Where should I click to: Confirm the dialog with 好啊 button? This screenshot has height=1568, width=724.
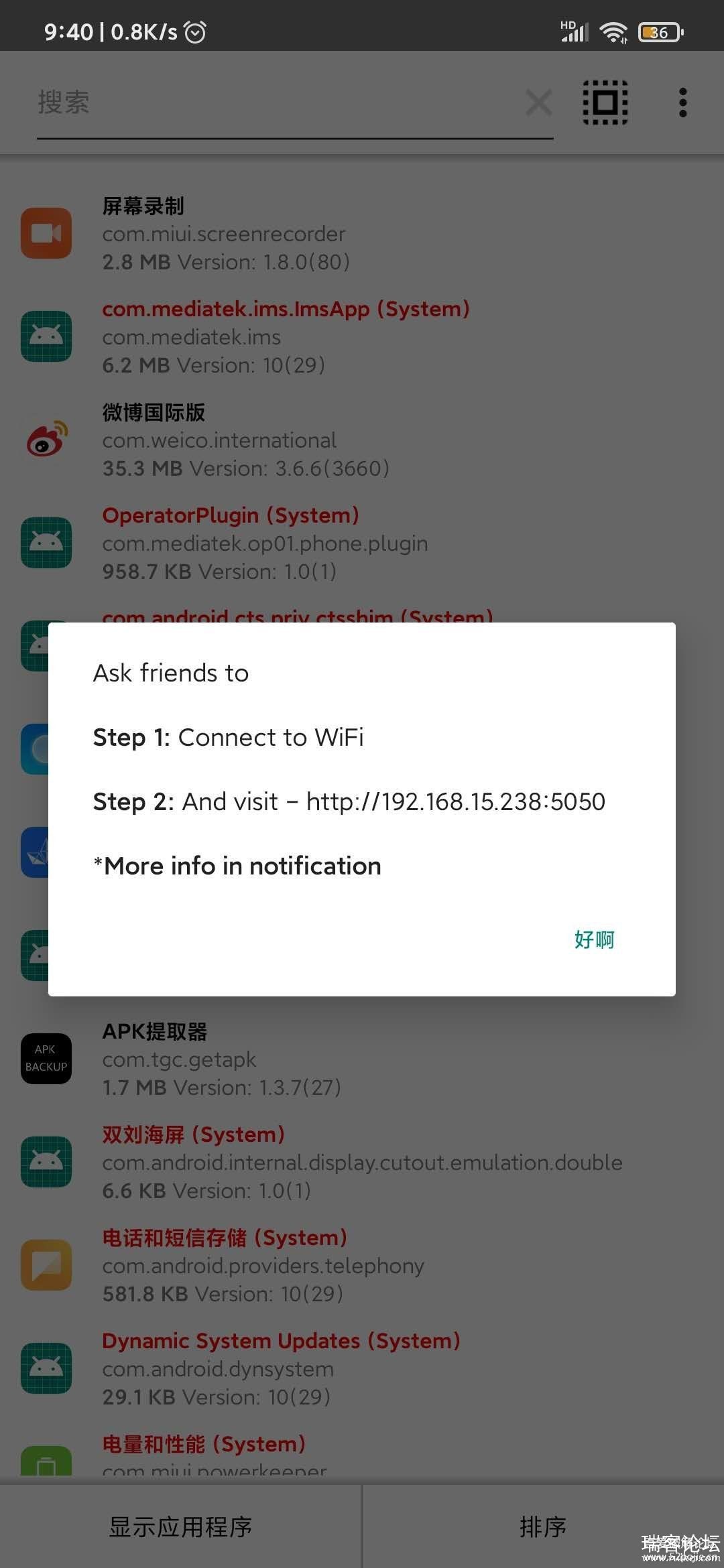[x=594, y=939]
